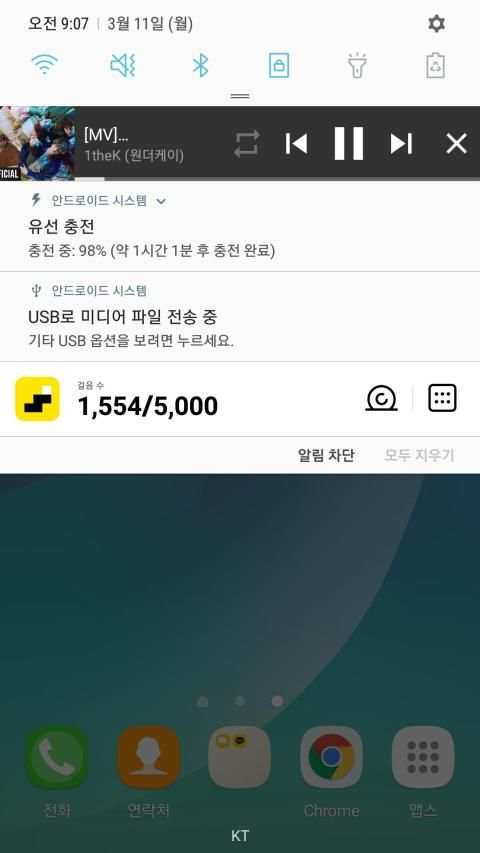Enable the power saving battery toggle

coord(435,65)
